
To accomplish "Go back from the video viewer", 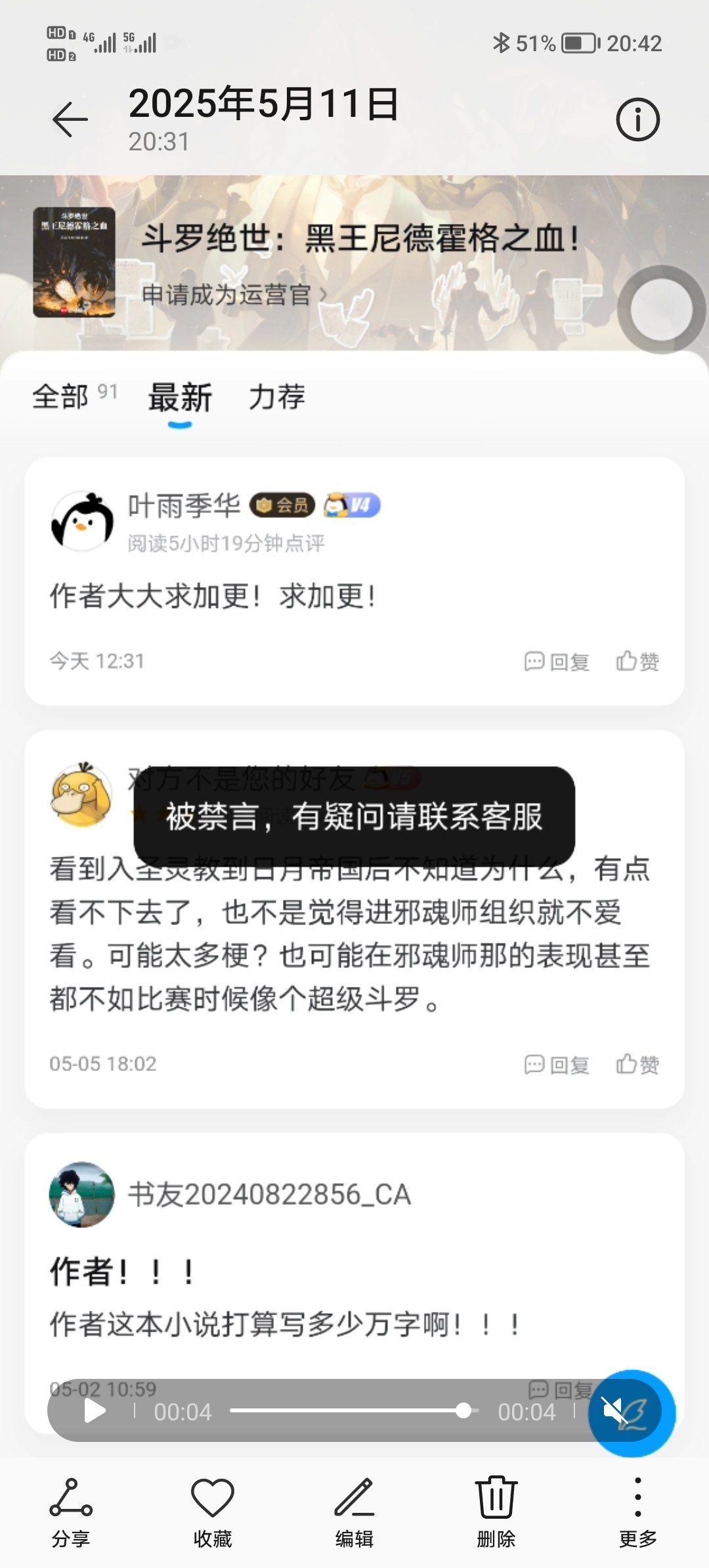I will [x=70, y=120].
